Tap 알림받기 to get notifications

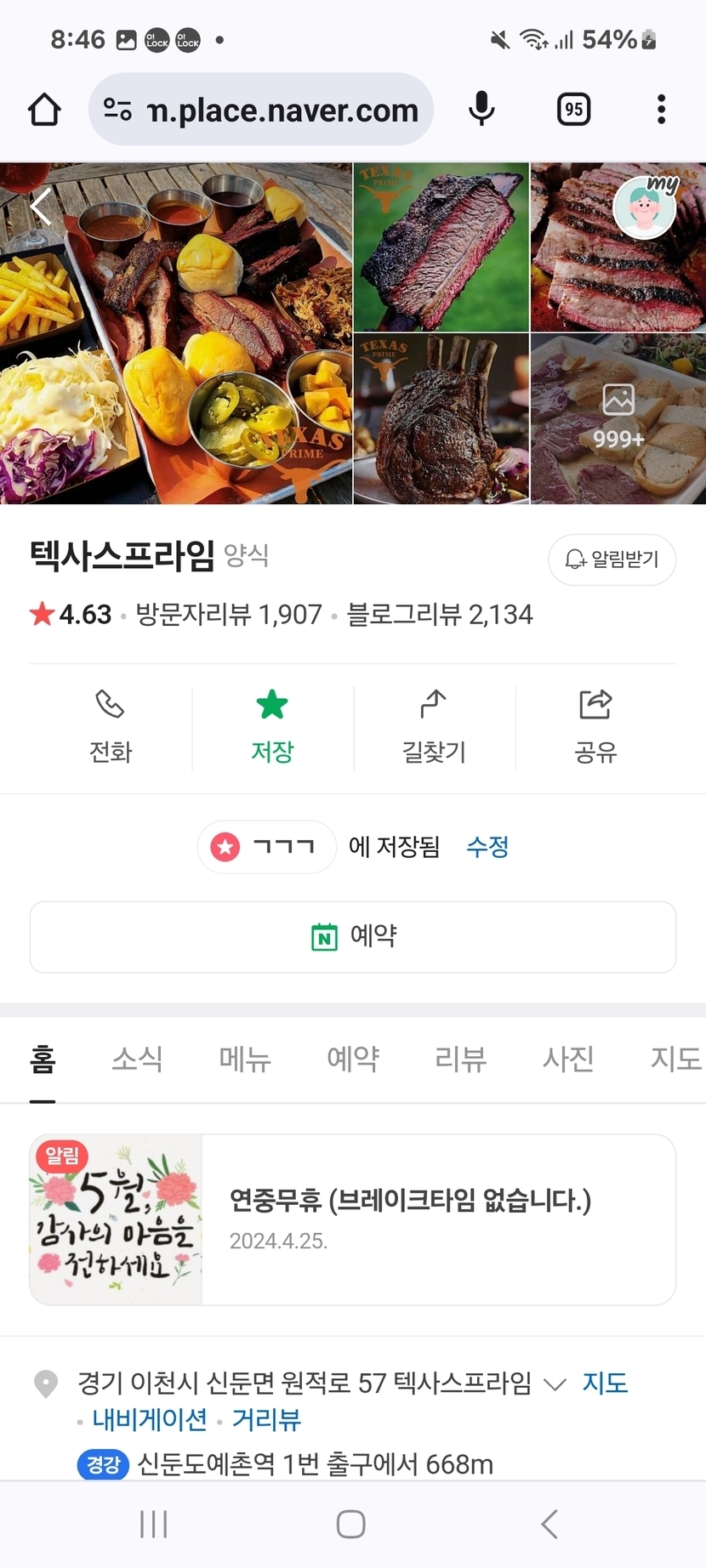(612, 560)
